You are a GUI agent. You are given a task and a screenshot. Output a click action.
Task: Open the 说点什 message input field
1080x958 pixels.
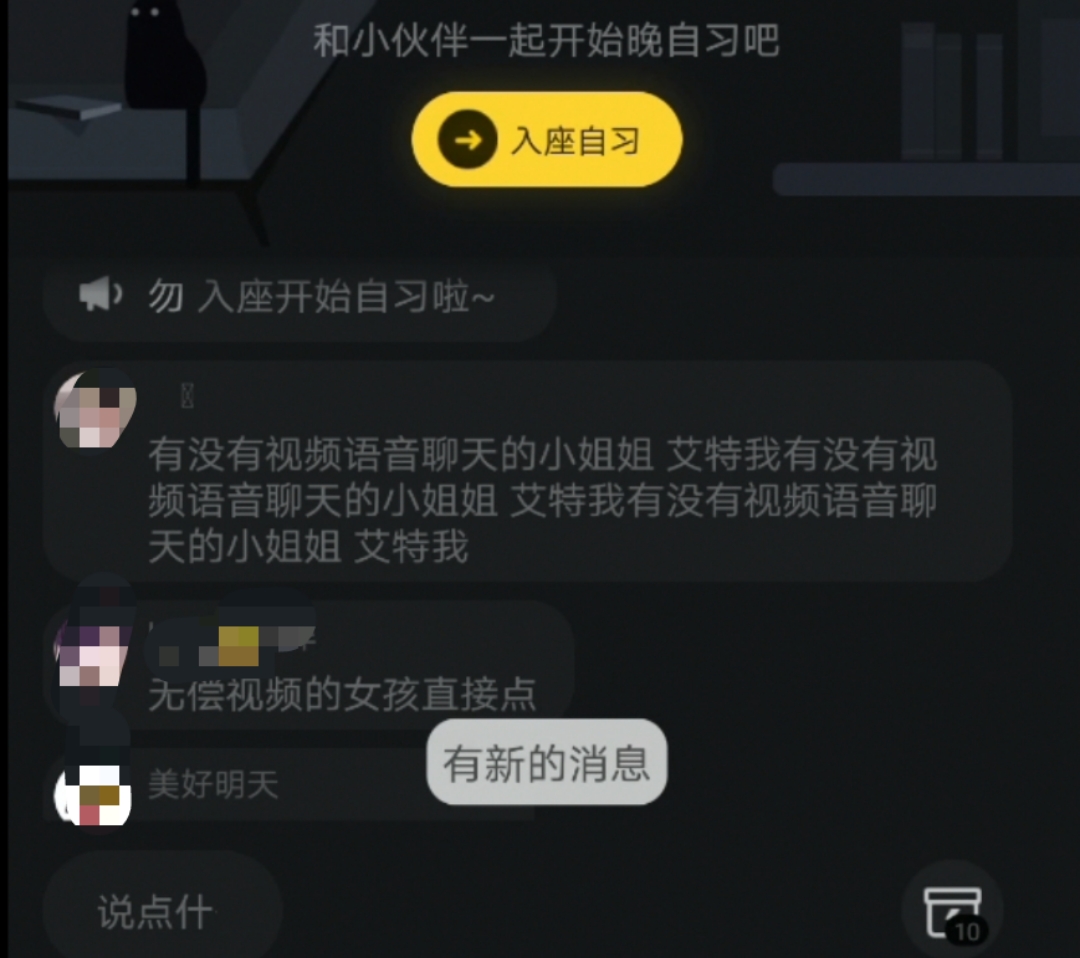(160, 912)
